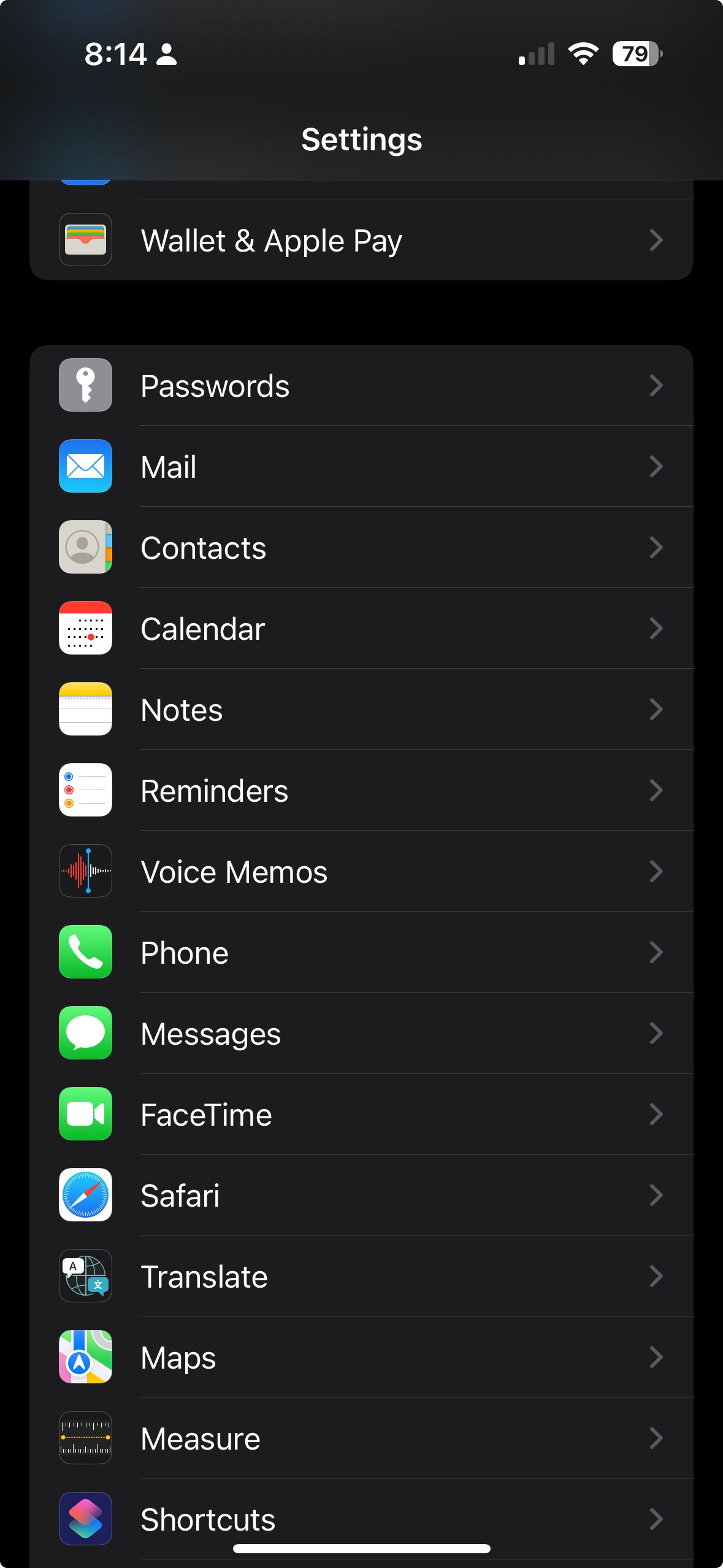This screenshot has width=723, height=1568.
Task: Expand the Messages row chevron
Action: tap(656, 1033)
